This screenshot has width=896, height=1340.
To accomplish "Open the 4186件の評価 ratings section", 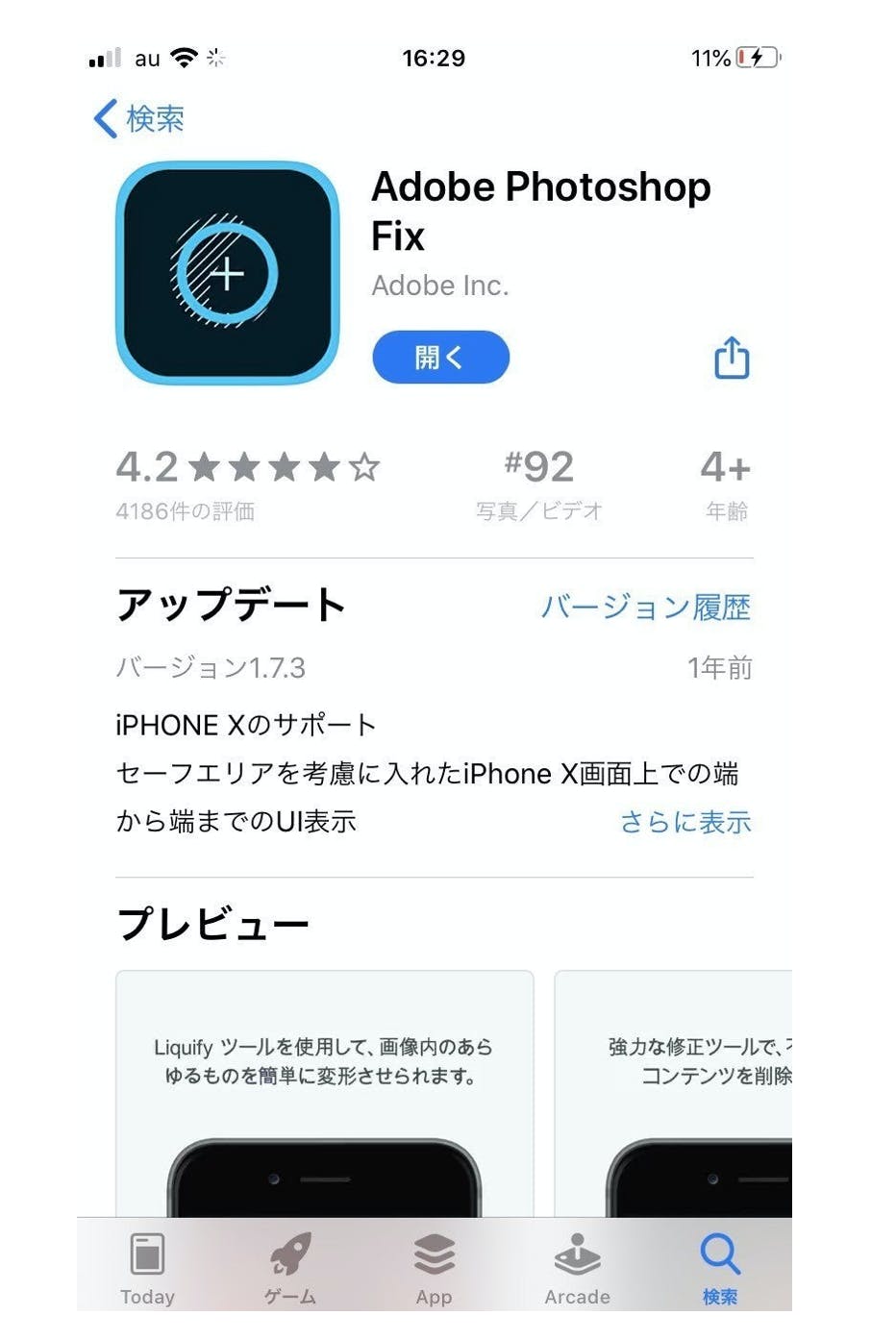I will point(185,511).
